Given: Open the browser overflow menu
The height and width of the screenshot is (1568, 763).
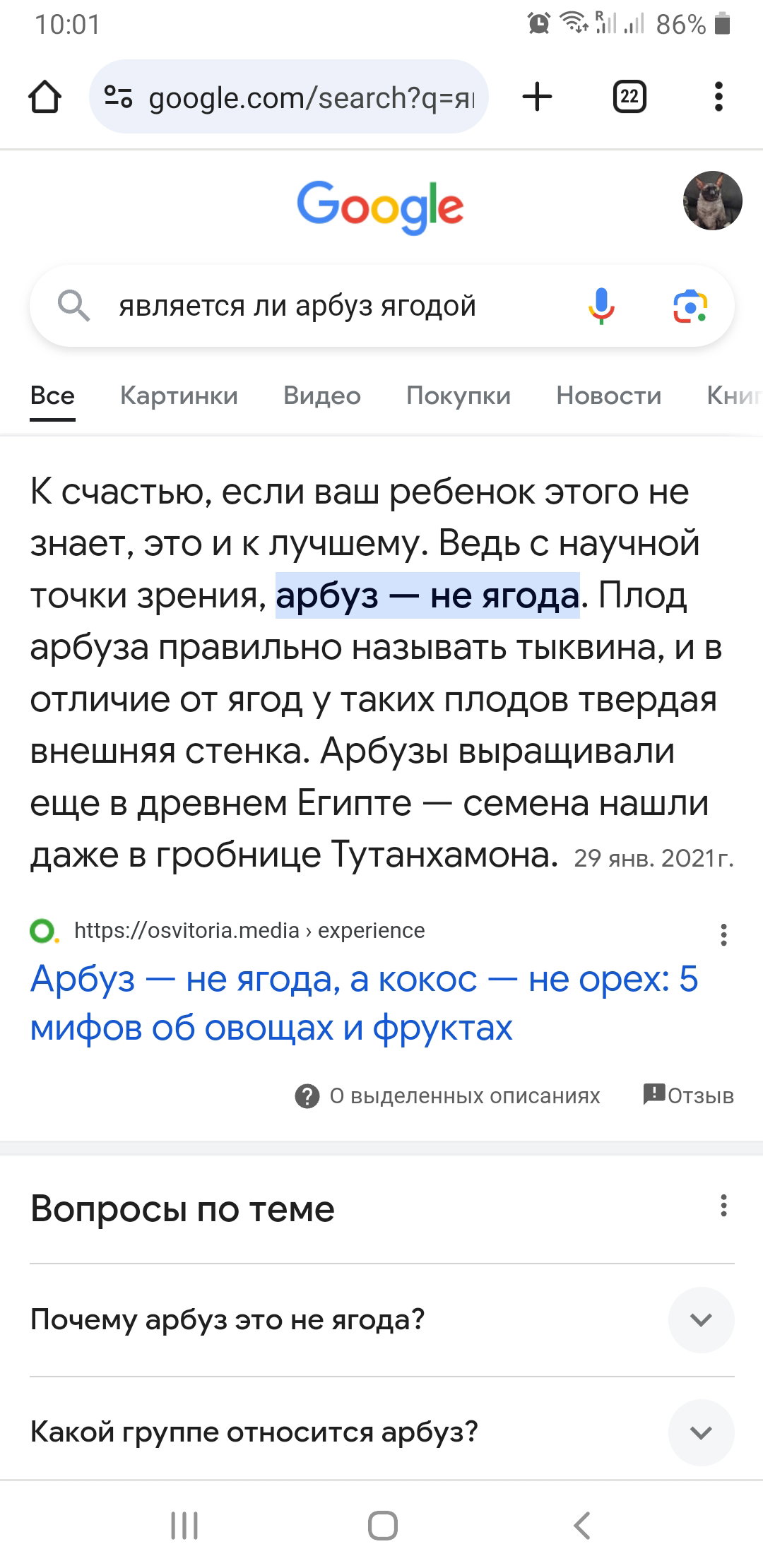Looking at the screenshot, I should (718, 97).
